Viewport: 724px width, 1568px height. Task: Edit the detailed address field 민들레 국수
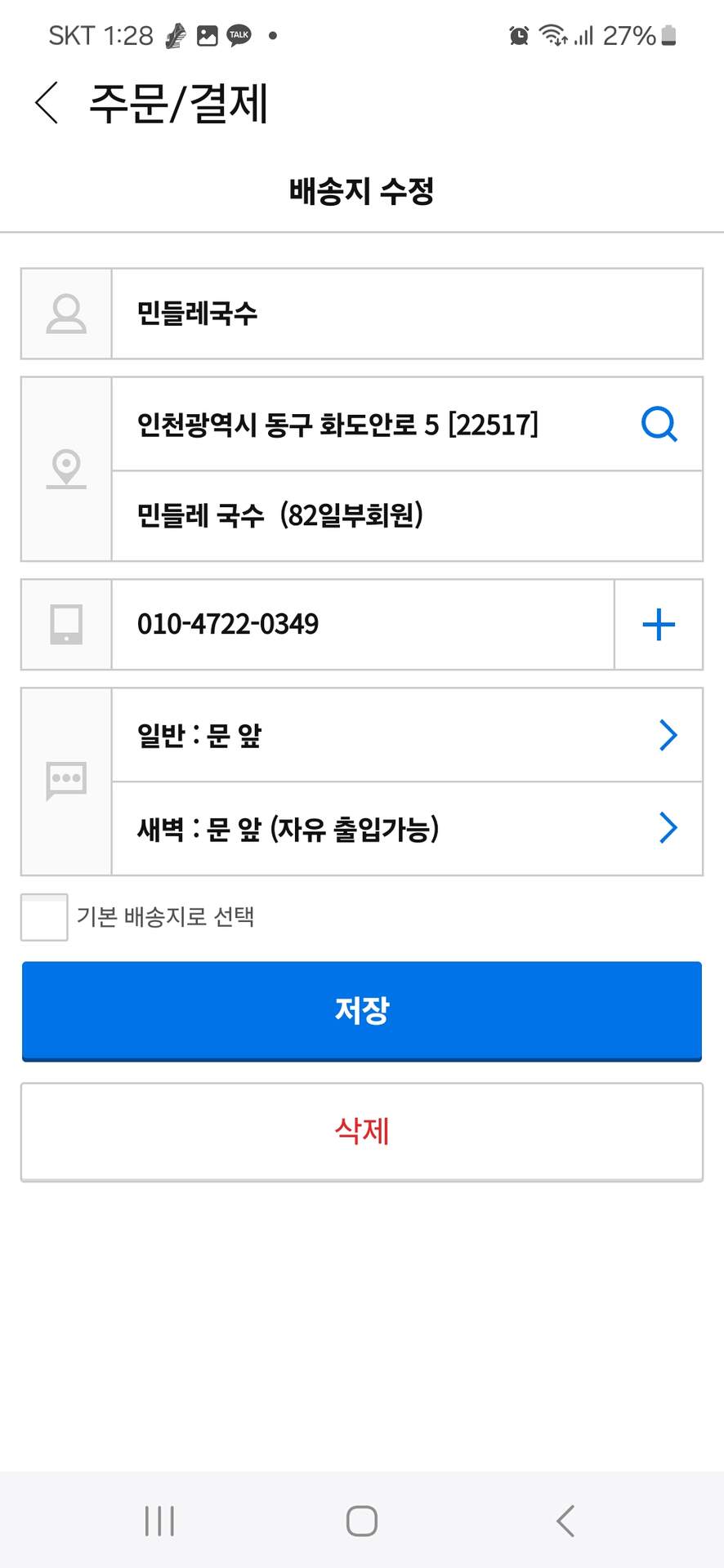point(407,515)
